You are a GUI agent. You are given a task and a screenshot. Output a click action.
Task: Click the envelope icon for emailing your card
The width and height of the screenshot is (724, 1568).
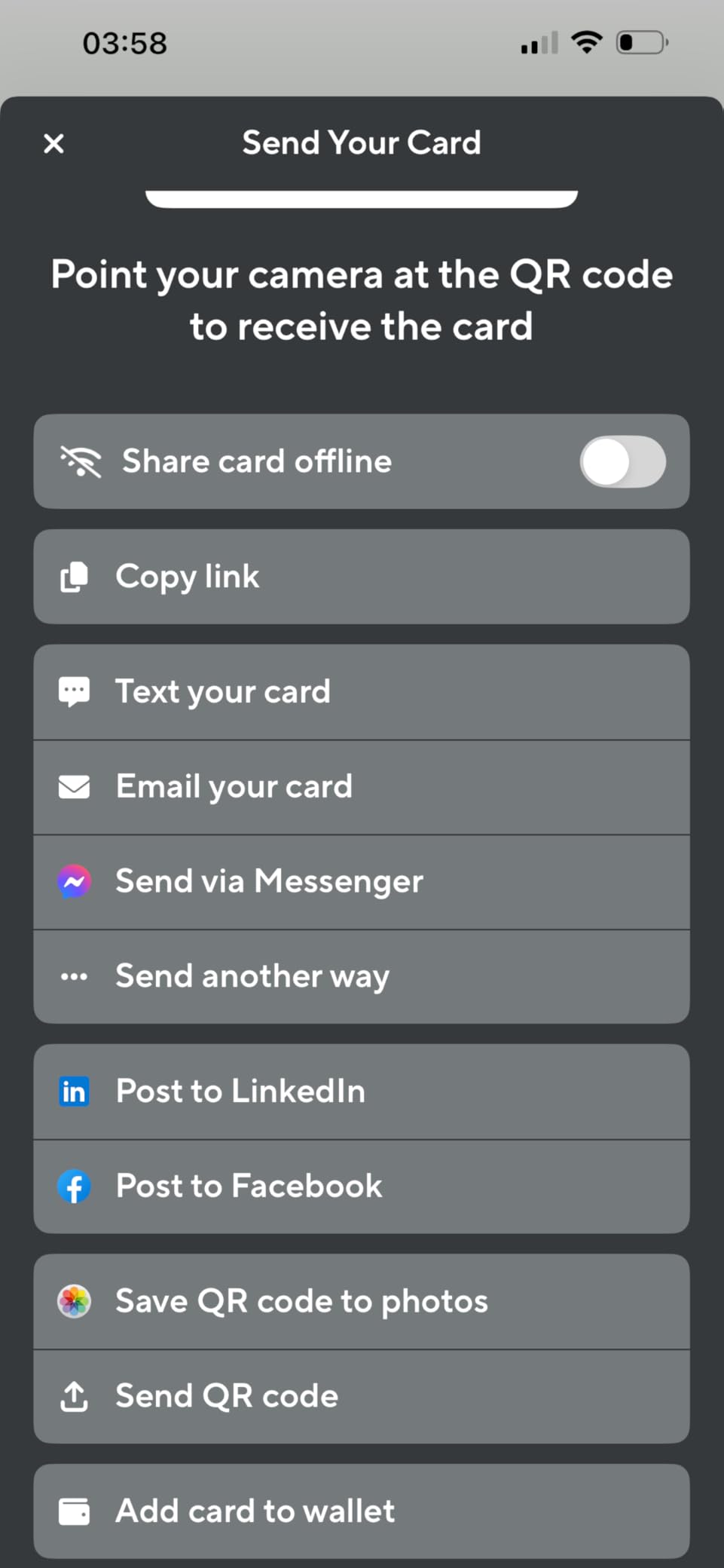pos(74,786)
